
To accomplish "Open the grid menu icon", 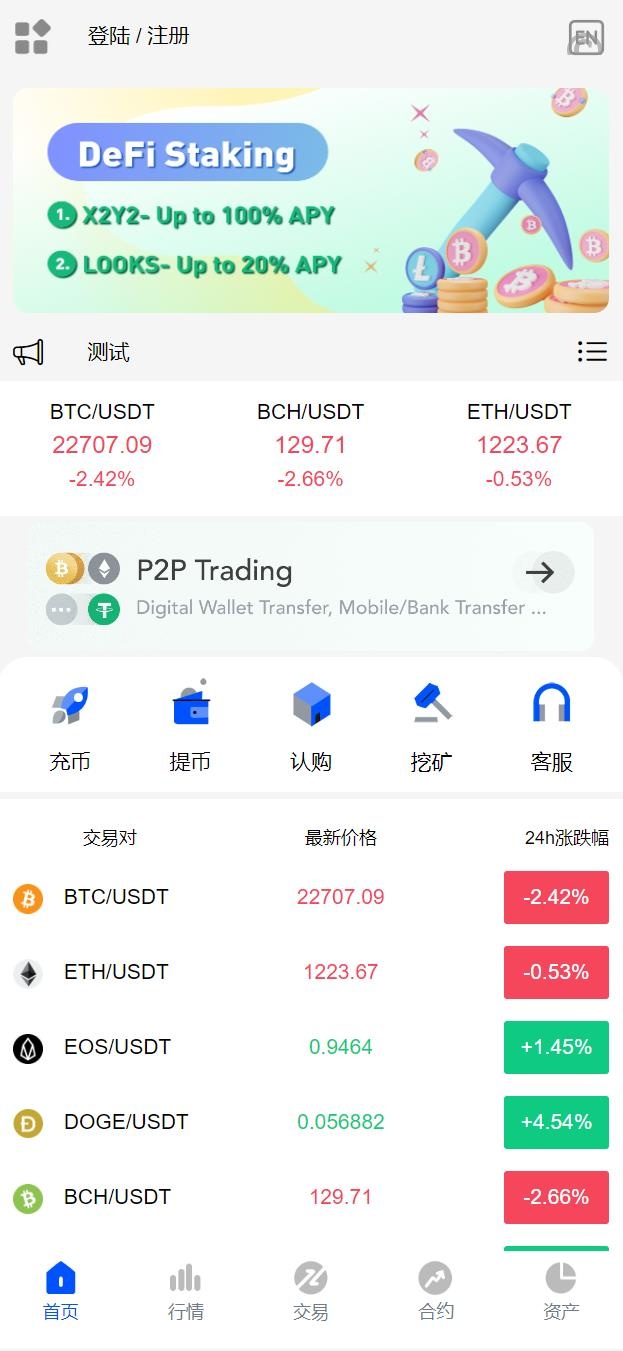I will point(32,37).
